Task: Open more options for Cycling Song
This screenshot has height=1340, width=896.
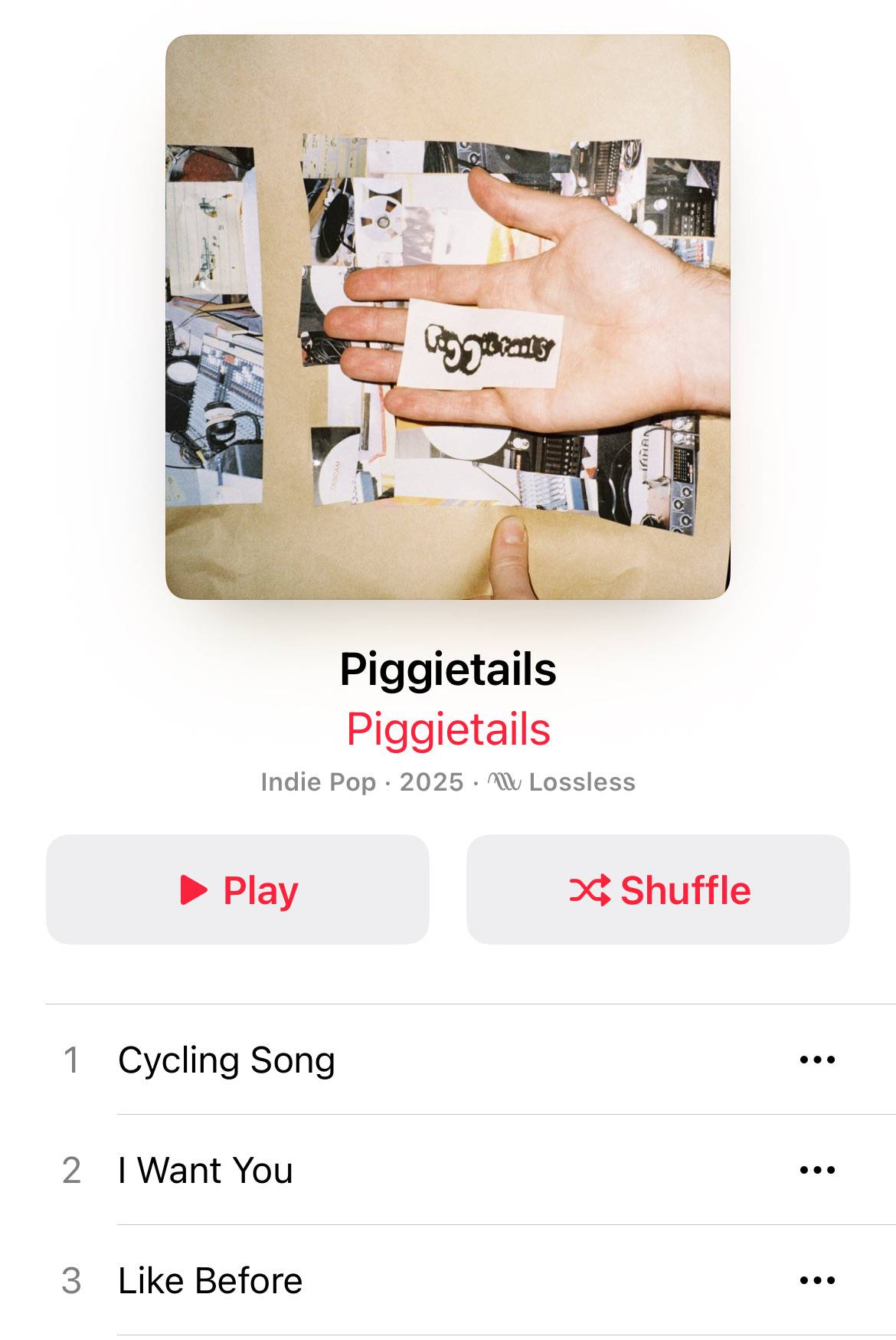Action: point(817,1060)
